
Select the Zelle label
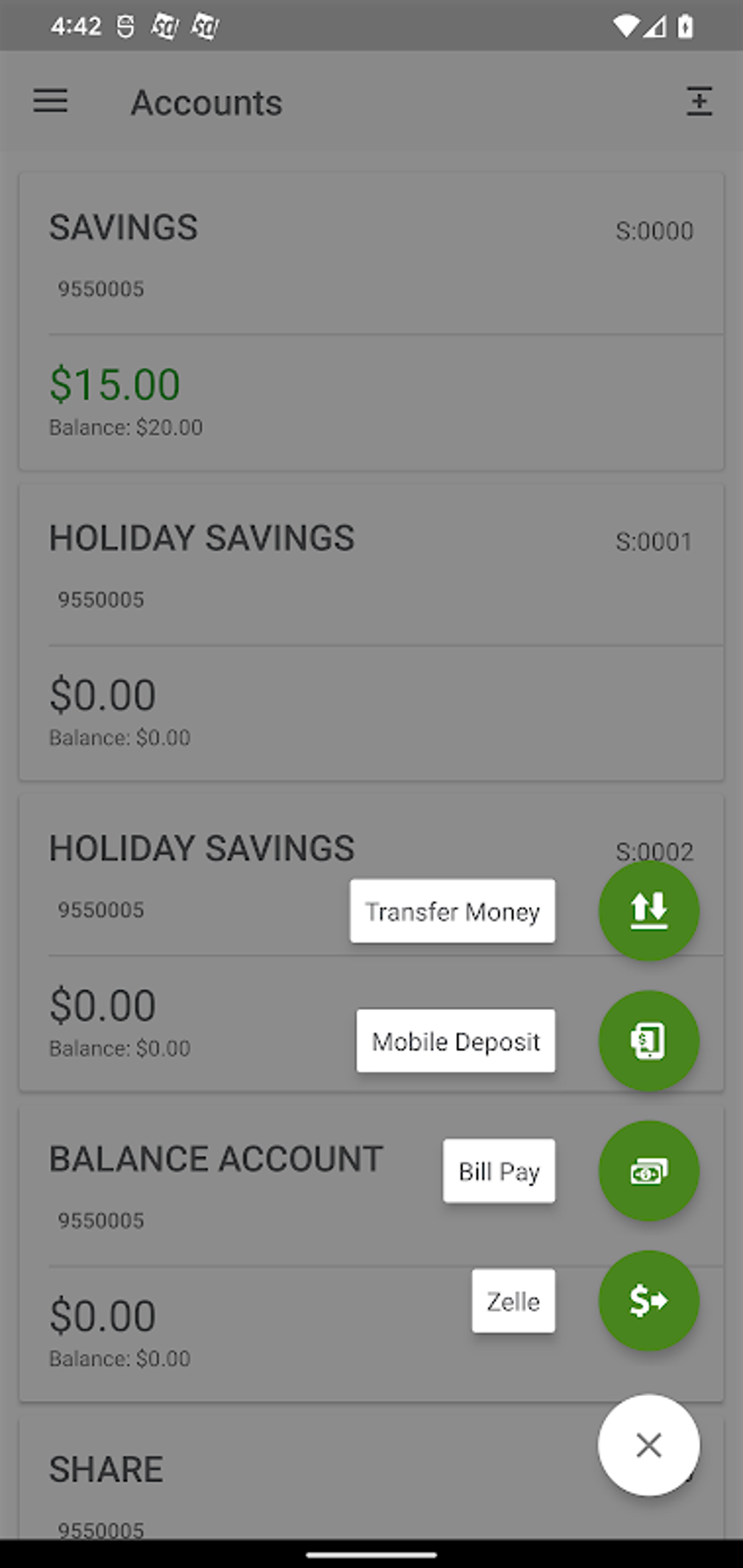tap(514, 1301)
